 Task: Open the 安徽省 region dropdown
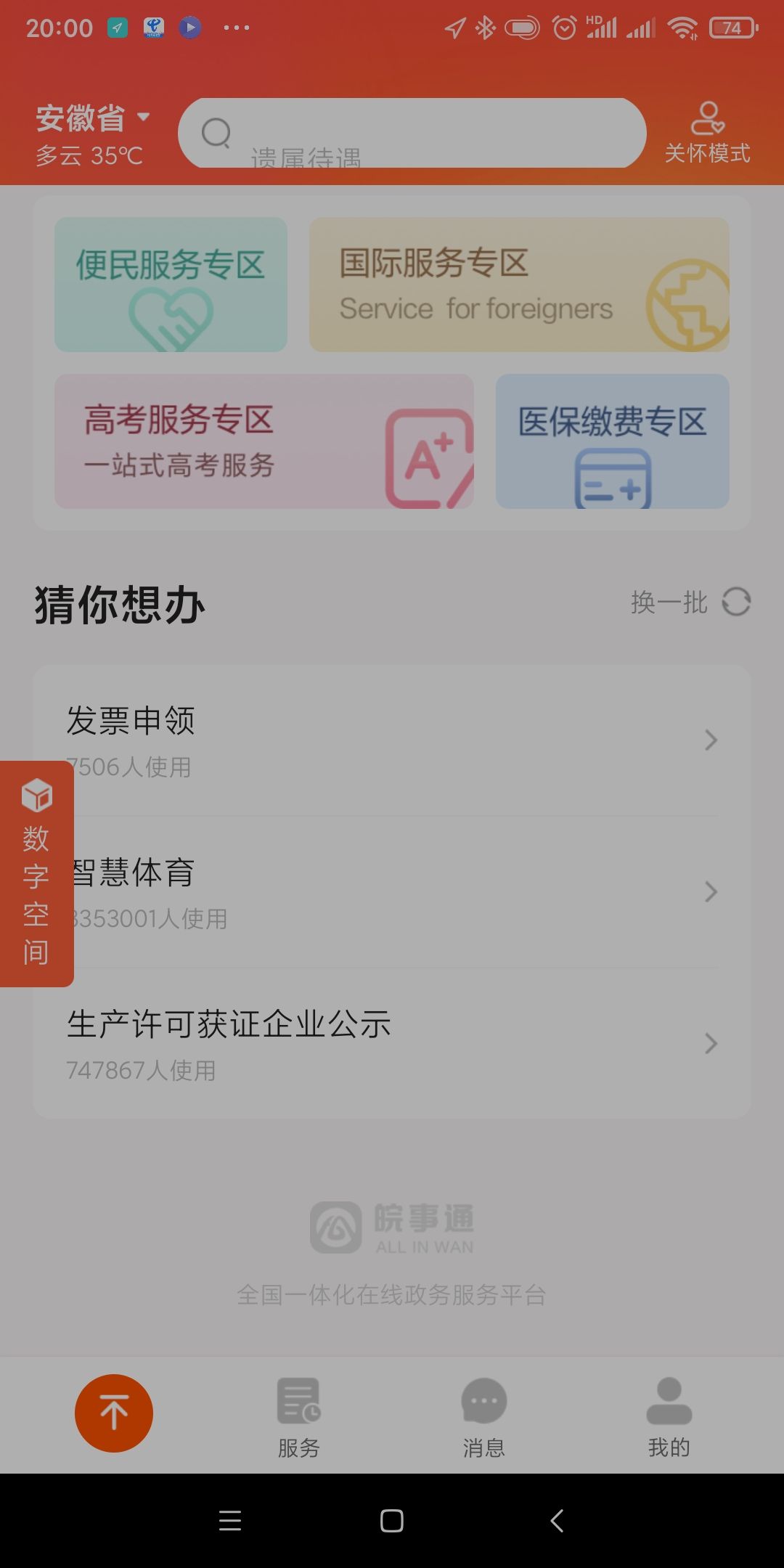93,118
